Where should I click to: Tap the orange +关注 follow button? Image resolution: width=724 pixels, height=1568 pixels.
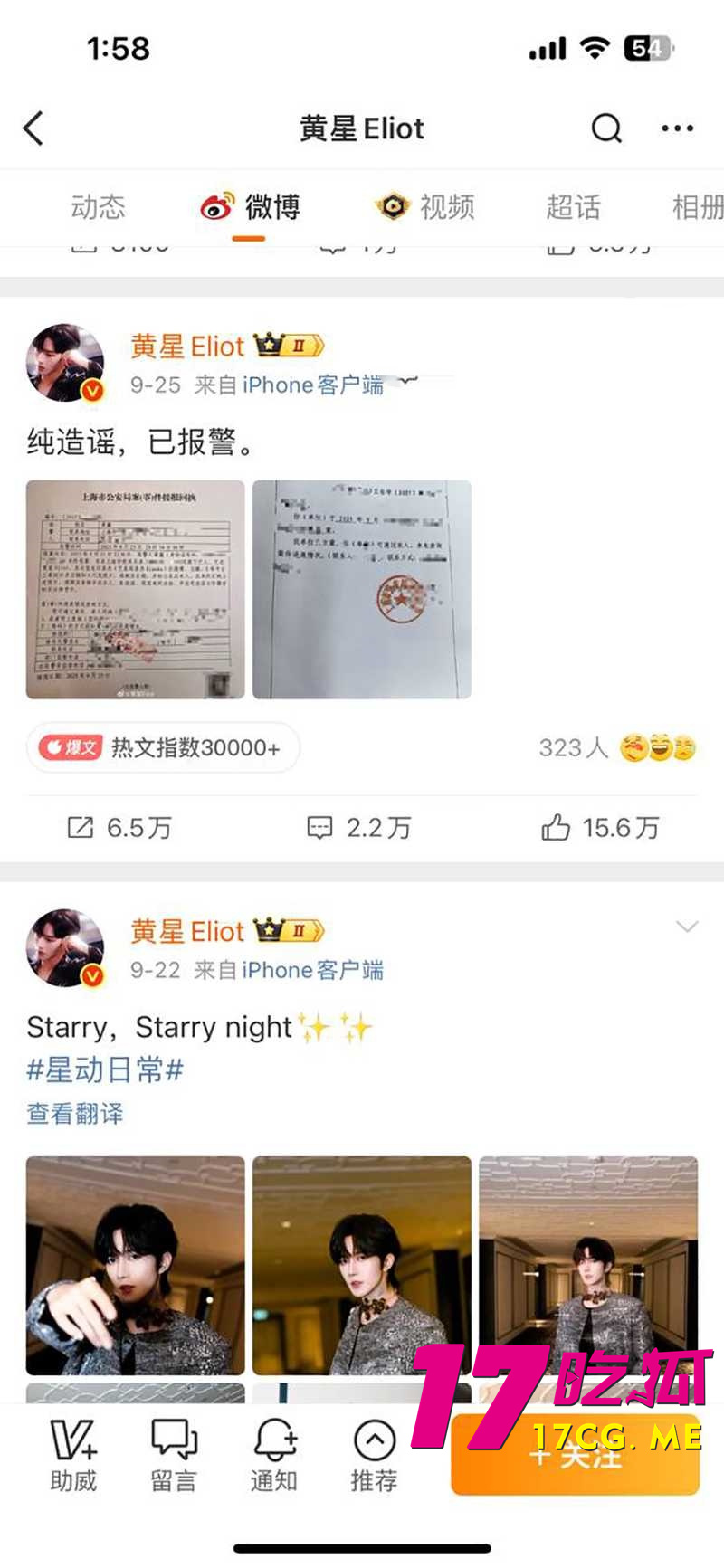[x=575, y=1457]
